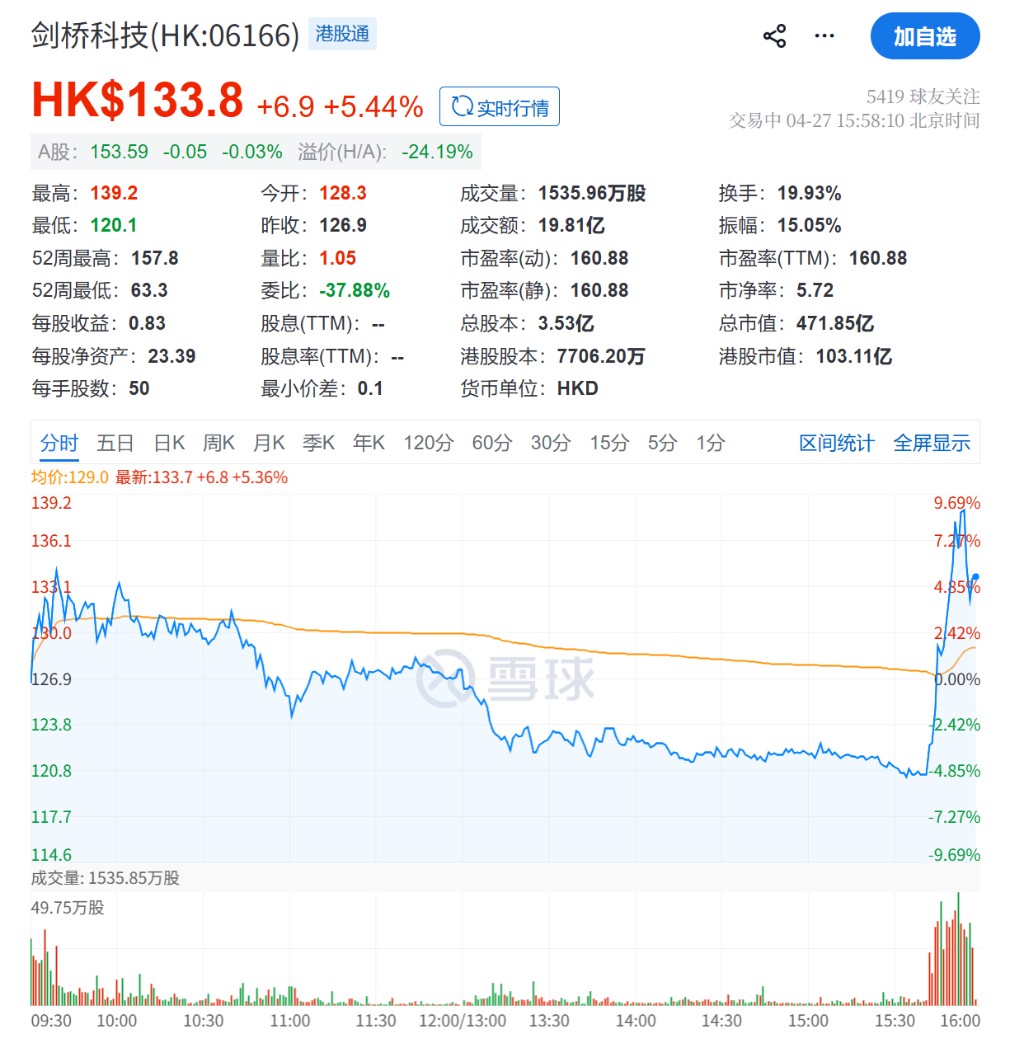
Task: Choose the 1分 chart interval
Action: point(710,443)
